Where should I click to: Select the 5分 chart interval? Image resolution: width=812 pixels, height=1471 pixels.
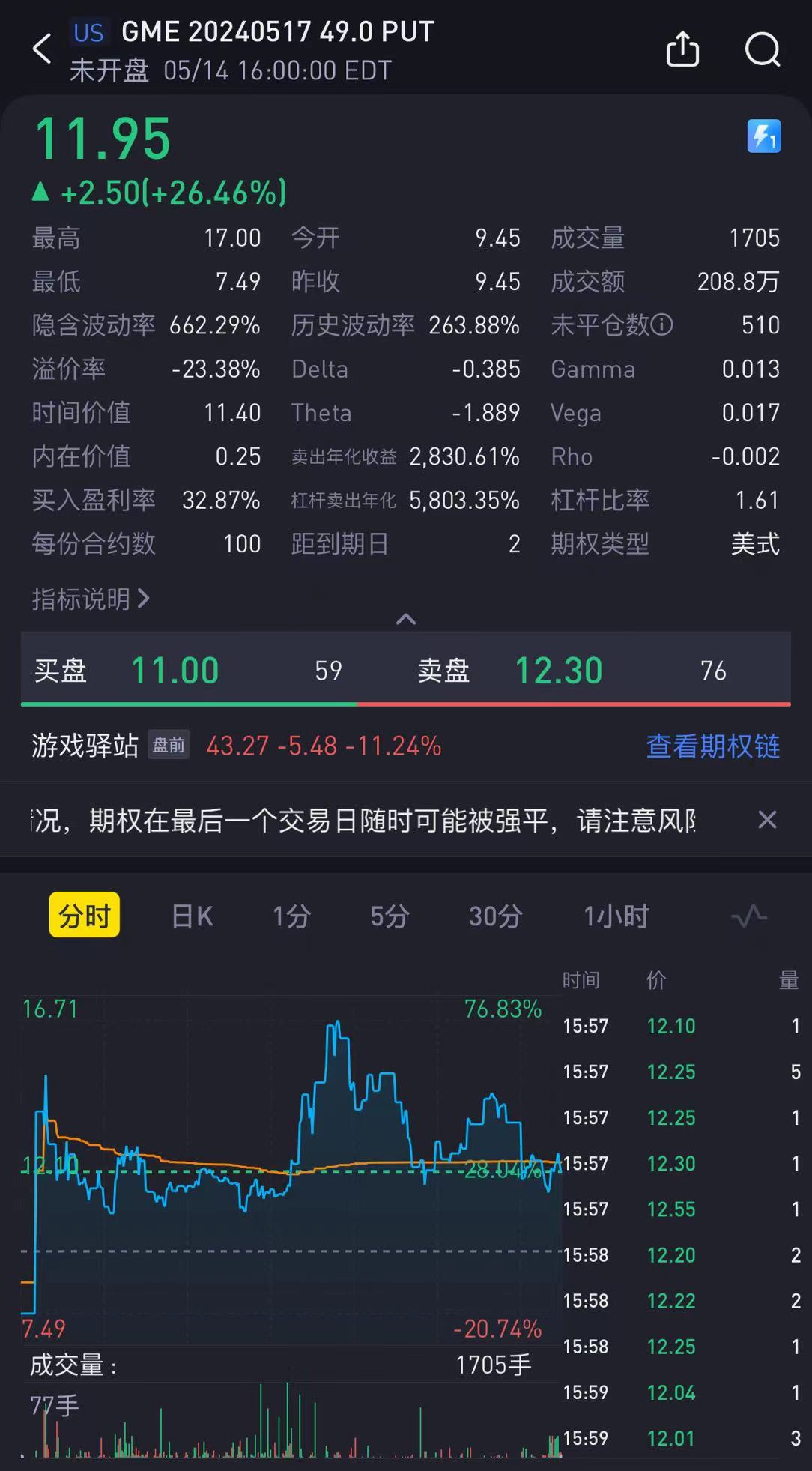[390, 916]
